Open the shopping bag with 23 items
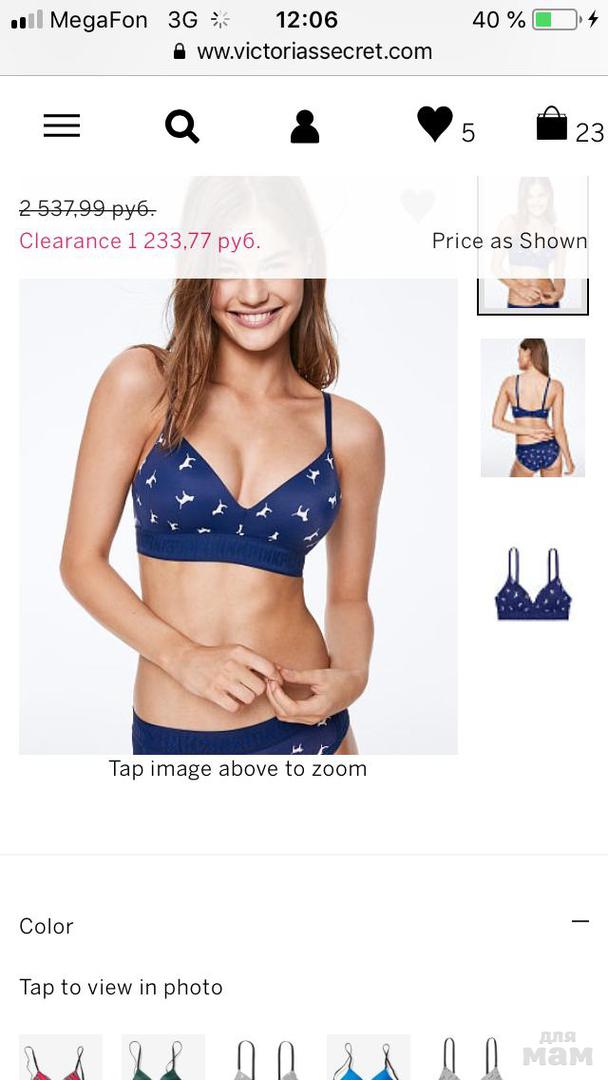 click(x=552, y=126)
